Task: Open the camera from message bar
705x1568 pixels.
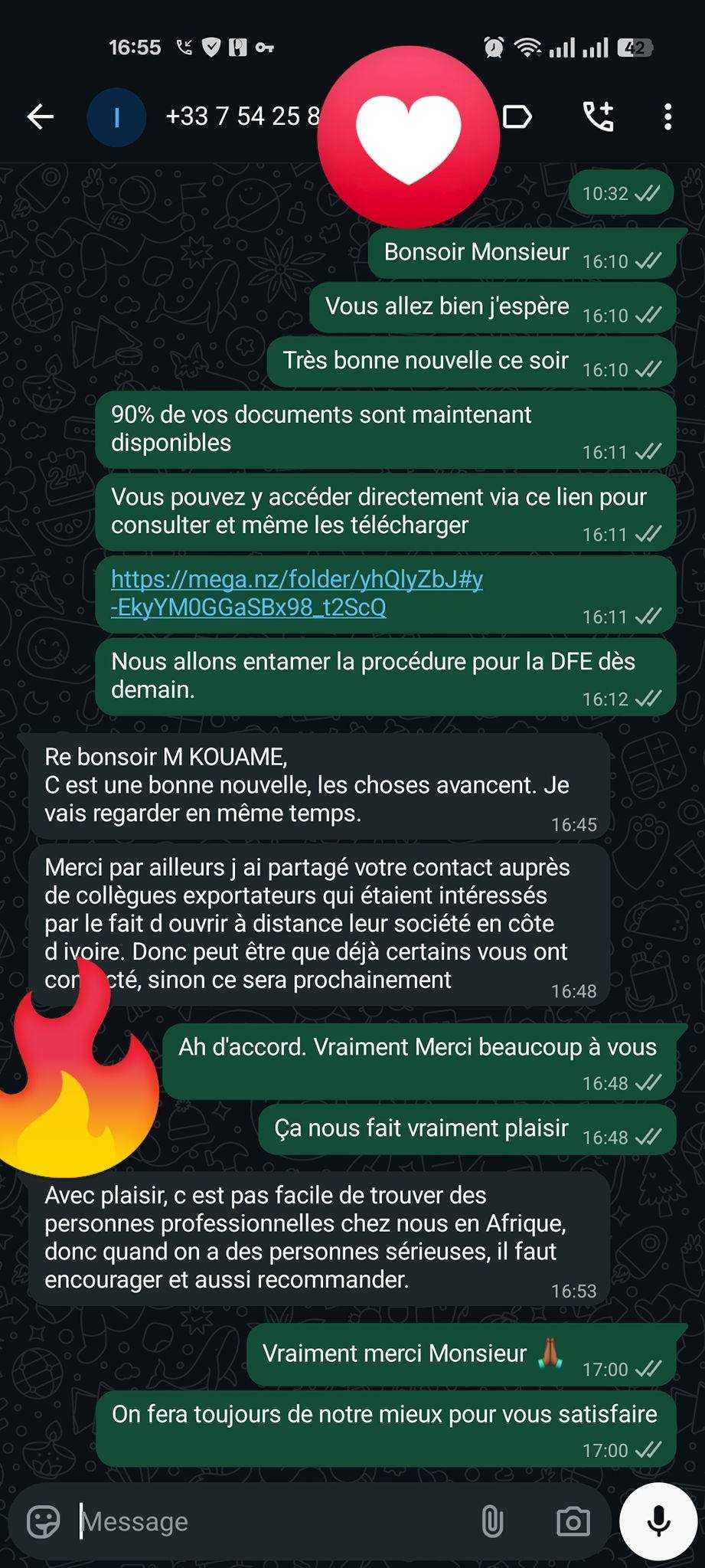Action: (573, 1521)
